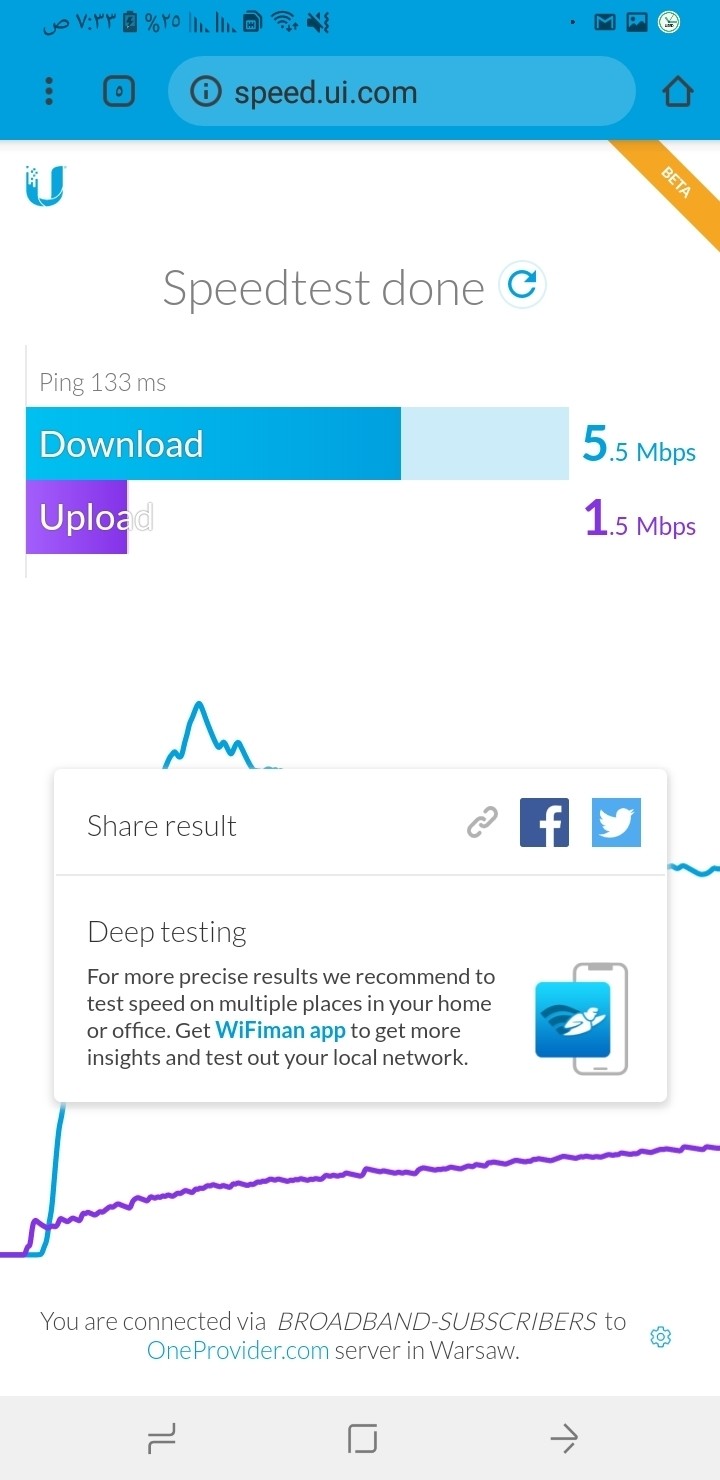This screenshot has width=720, height=1480.
Task: Open the WiFiman app link
Action: [x=280, y=1030]
